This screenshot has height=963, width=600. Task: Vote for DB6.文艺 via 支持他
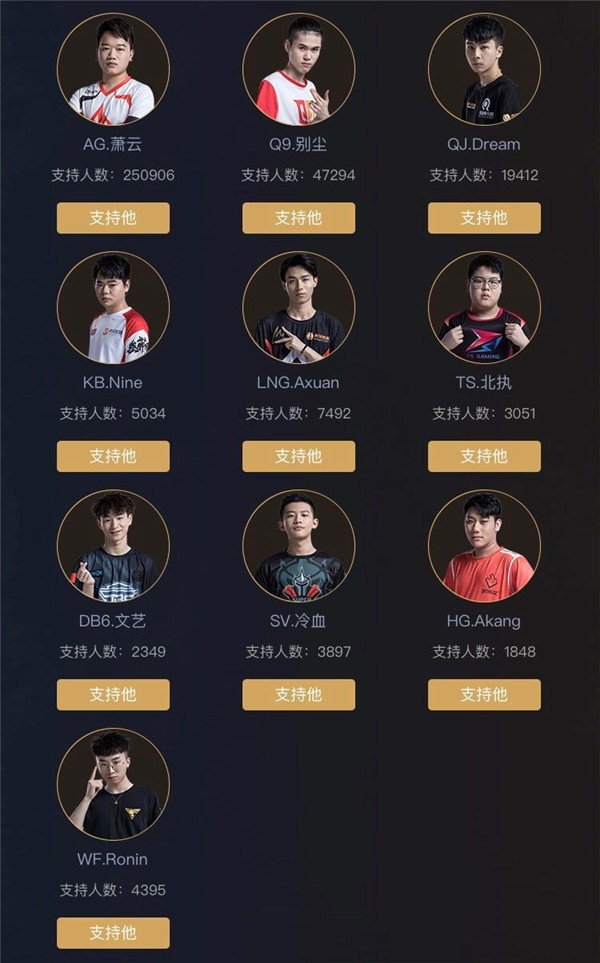[113, 694]
